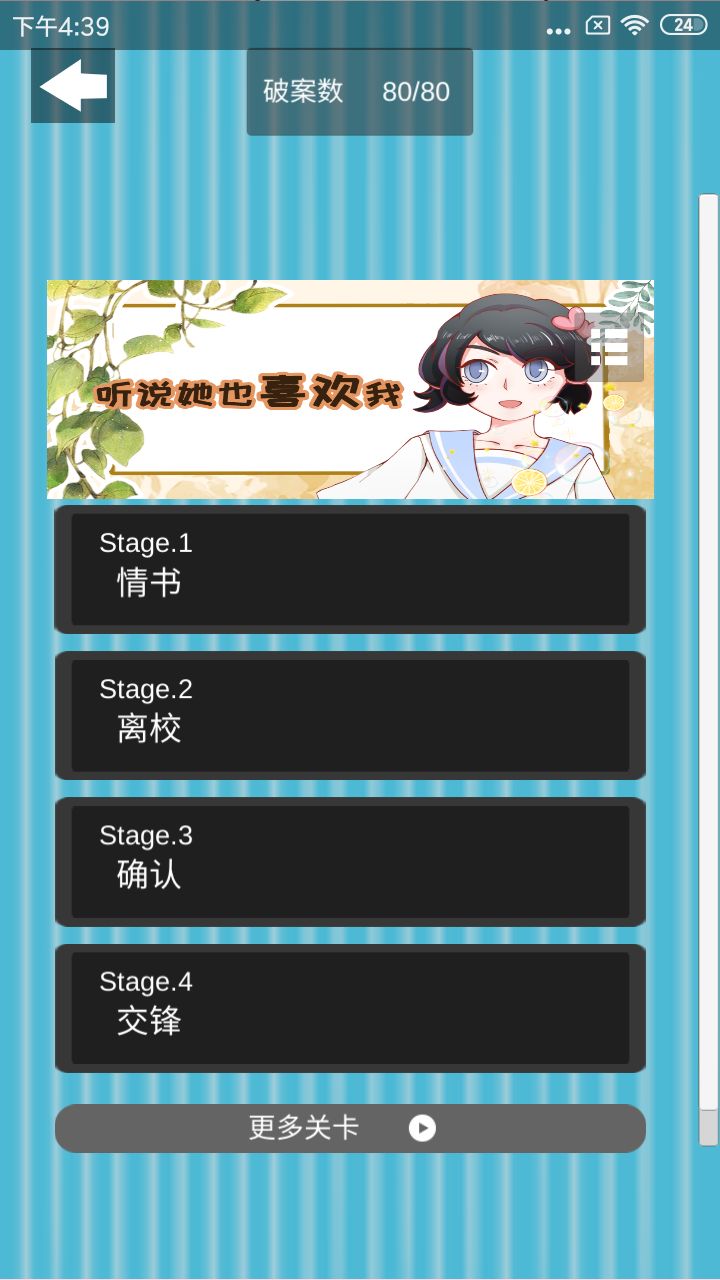The image size is (720, 1280).
Task: Open Stage.1 情书
Action: [x=350, y=569]
